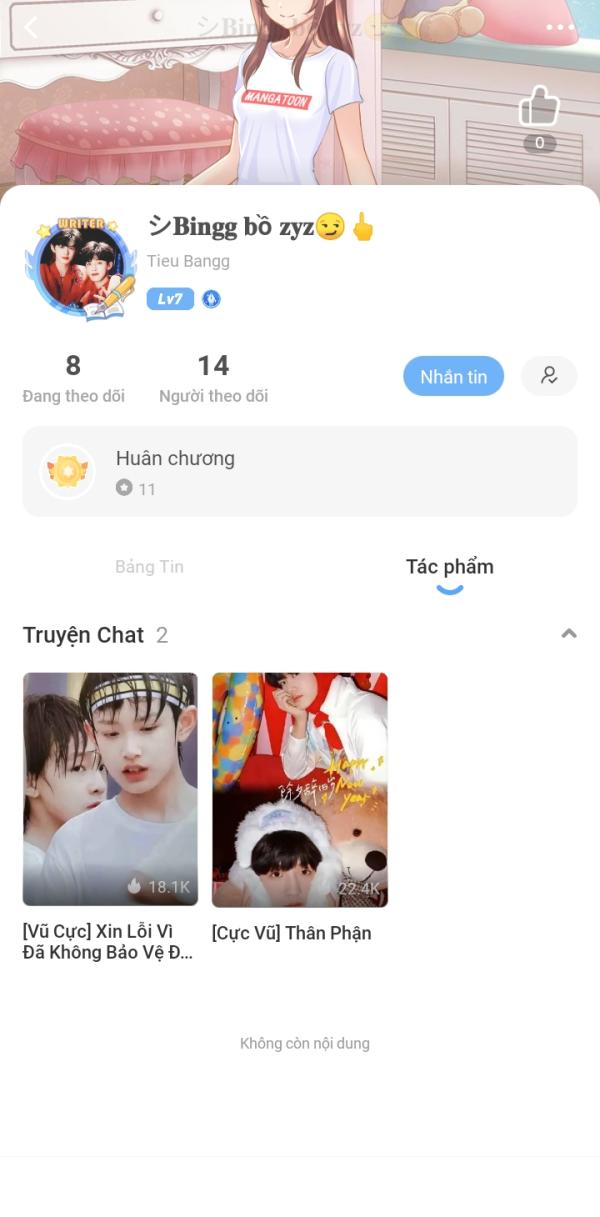Like this profile with the thumbs-up icon

pos(539,108)
